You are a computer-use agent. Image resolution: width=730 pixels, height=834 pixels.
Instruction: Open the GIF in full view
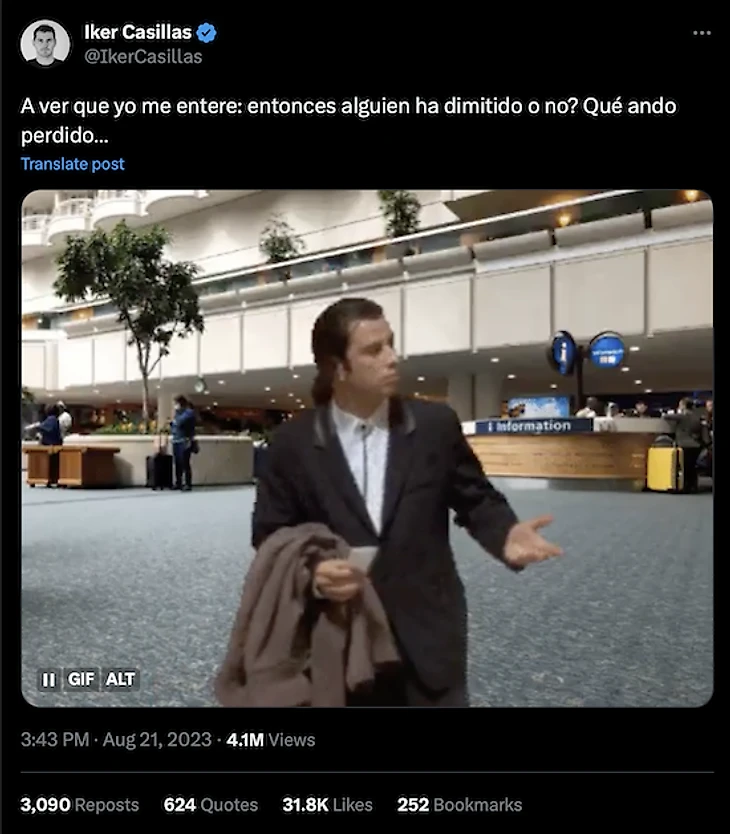pyautogui.click(x=367, y=448)
